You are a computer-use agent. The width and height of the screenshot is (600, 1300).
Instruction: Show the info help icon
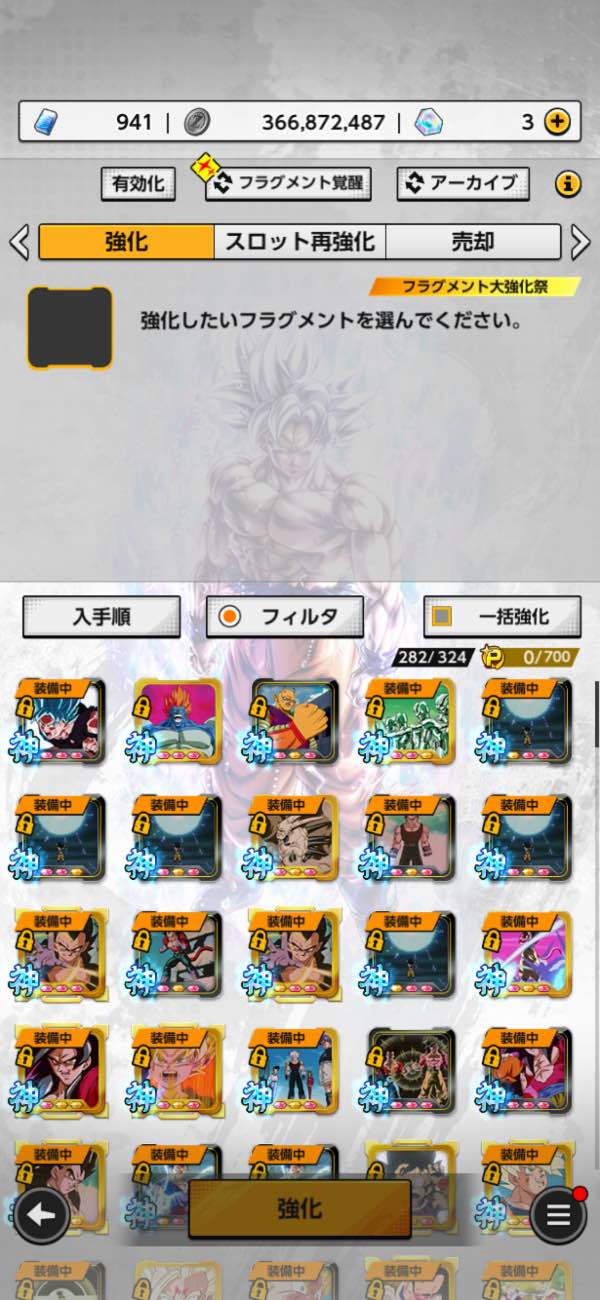tap(568, 184)
